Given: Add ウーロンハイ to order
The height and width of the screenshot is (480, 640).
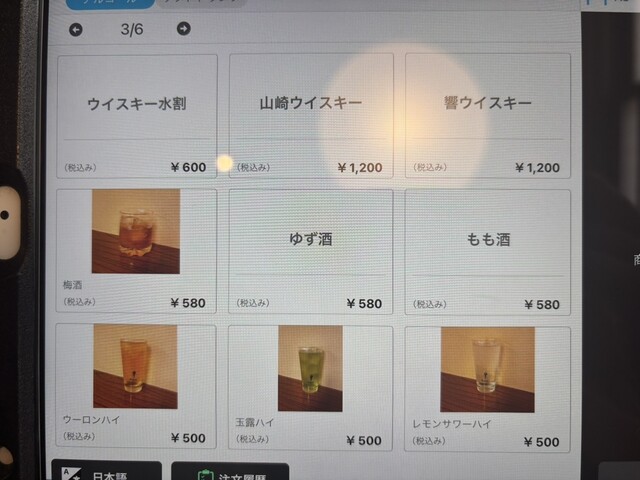Looking at the screenshot, I should 136,386.
